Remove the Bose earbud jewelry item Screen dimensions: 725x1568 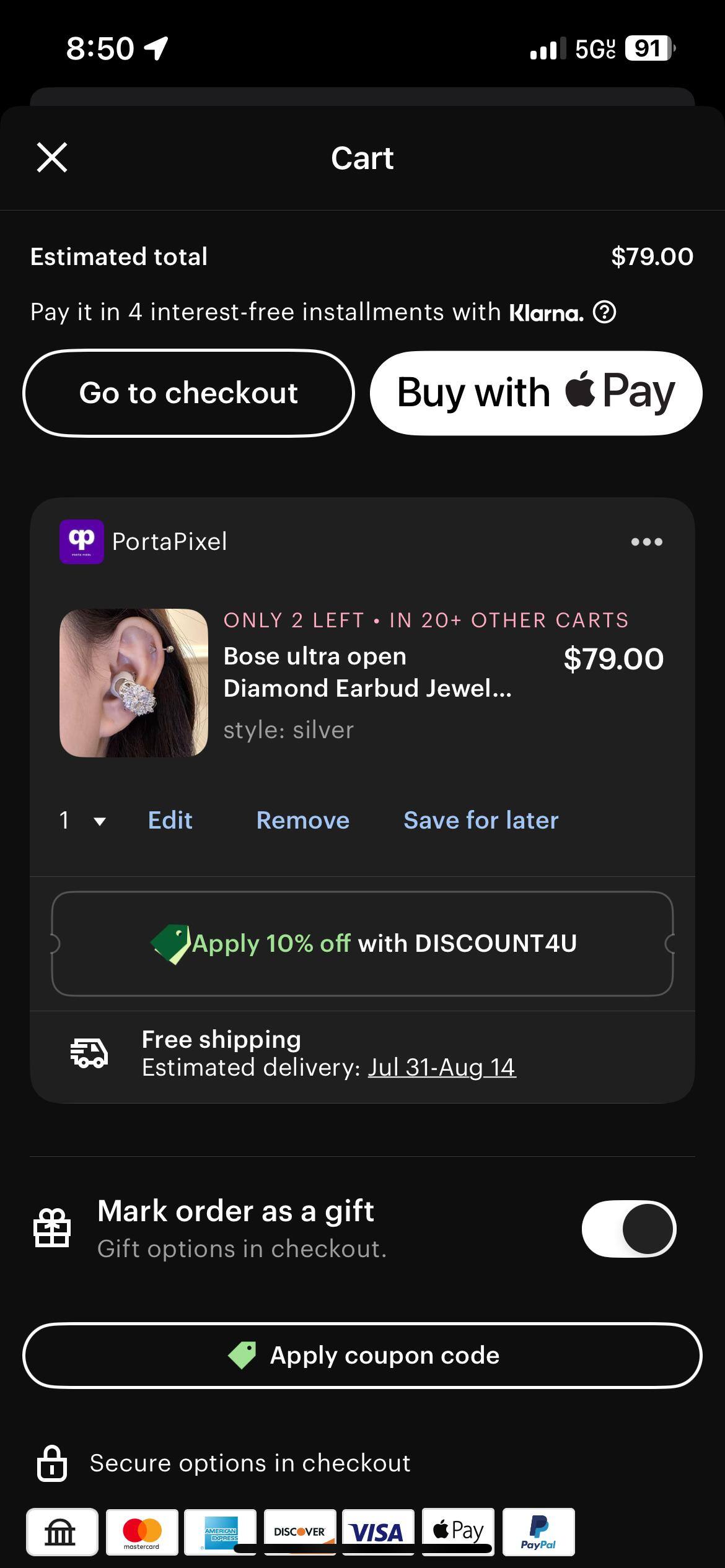(x=303, y=820)
